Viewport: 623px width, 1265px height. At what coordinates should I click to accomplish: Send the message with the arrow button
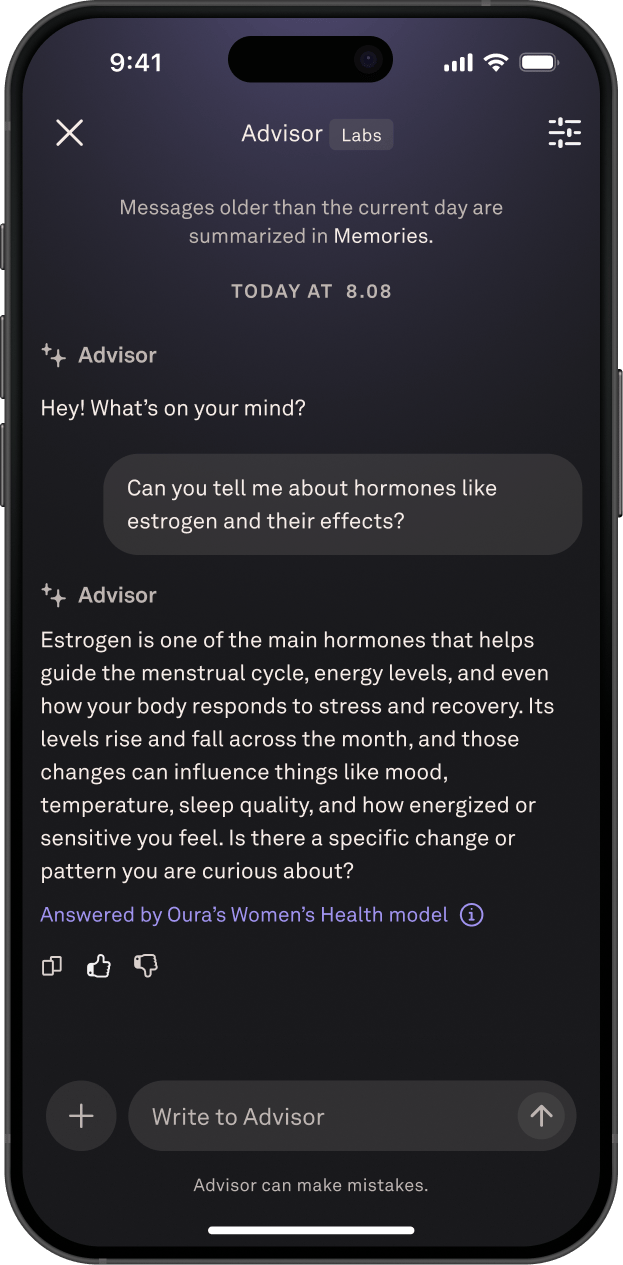click(x=541, y=1116)
